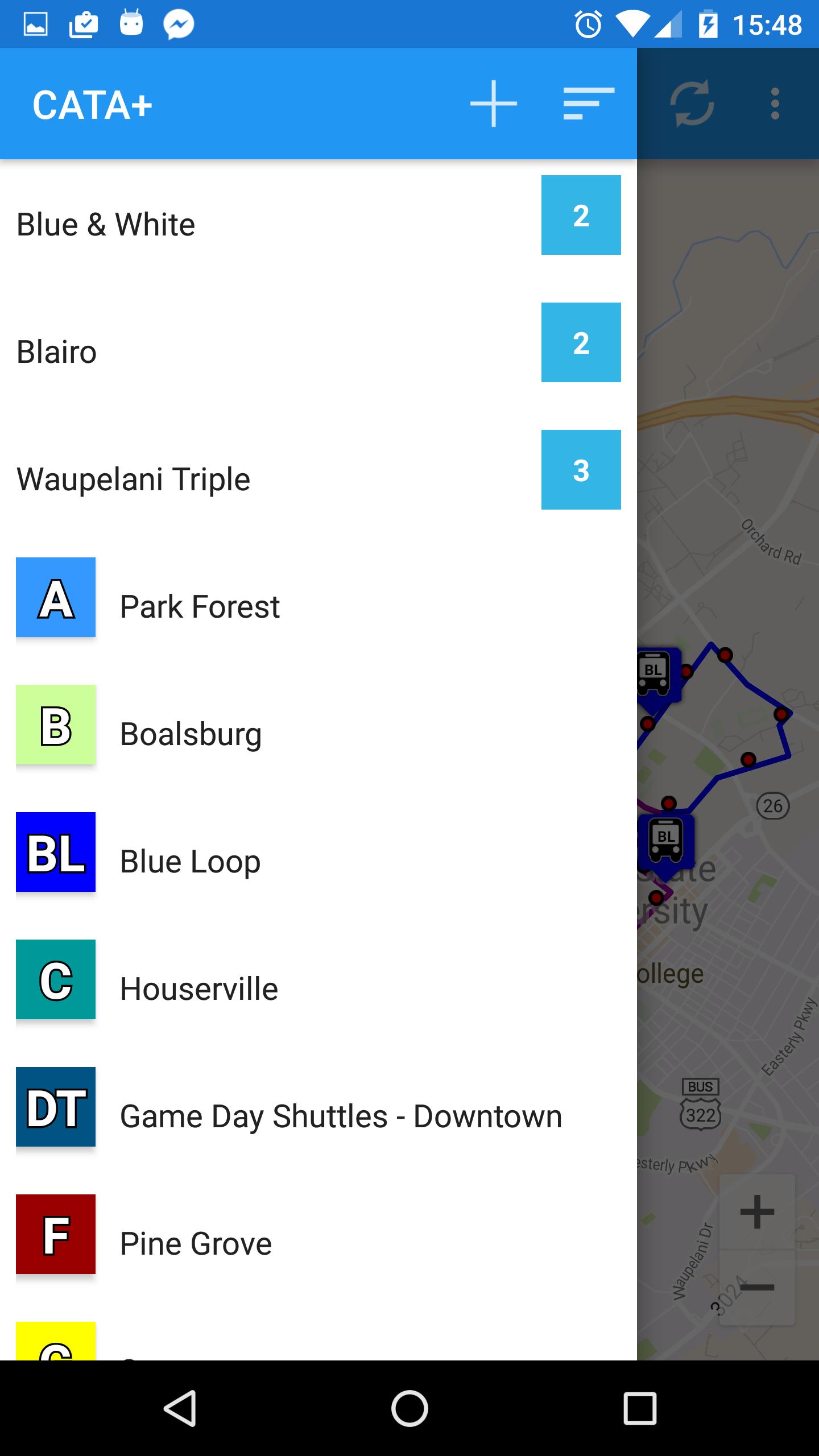Go to the home screen
The image size is (819, 1456).
[409, 1408]
